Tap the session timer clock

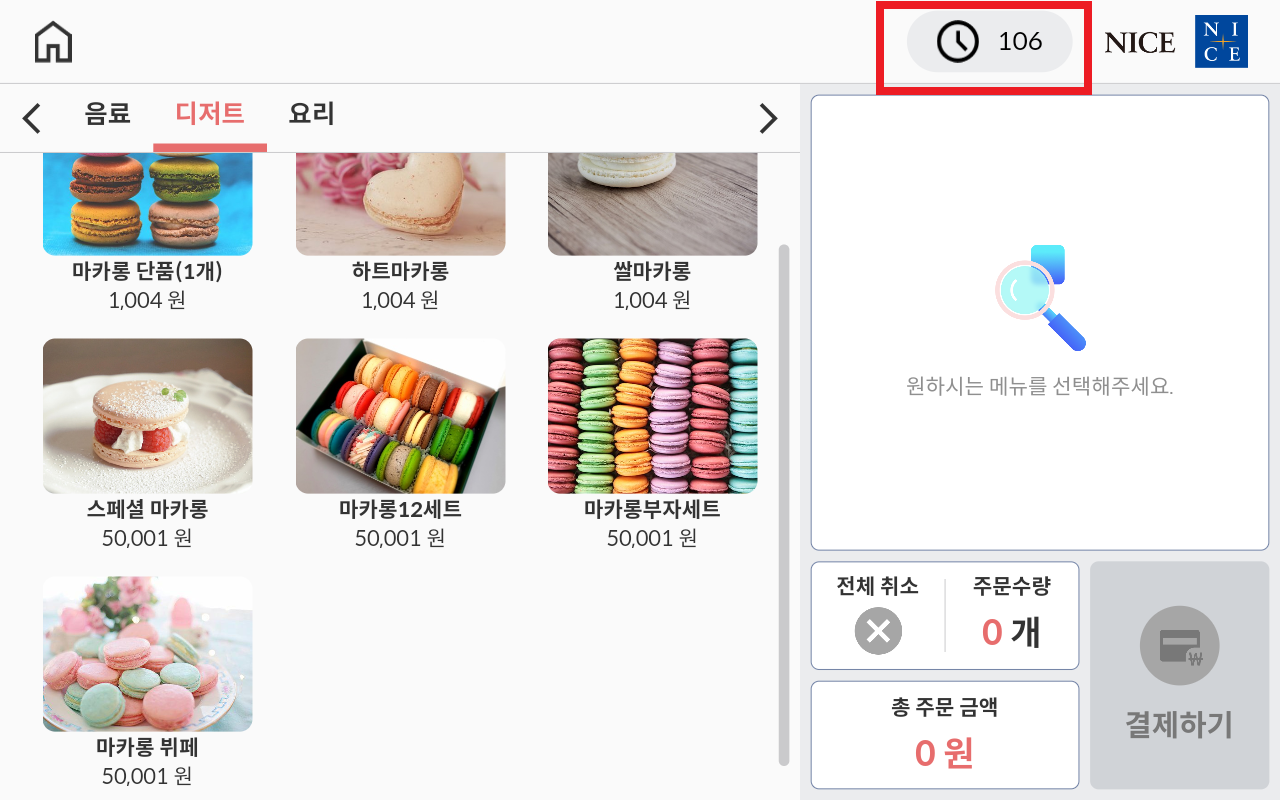tap(988, 42)
